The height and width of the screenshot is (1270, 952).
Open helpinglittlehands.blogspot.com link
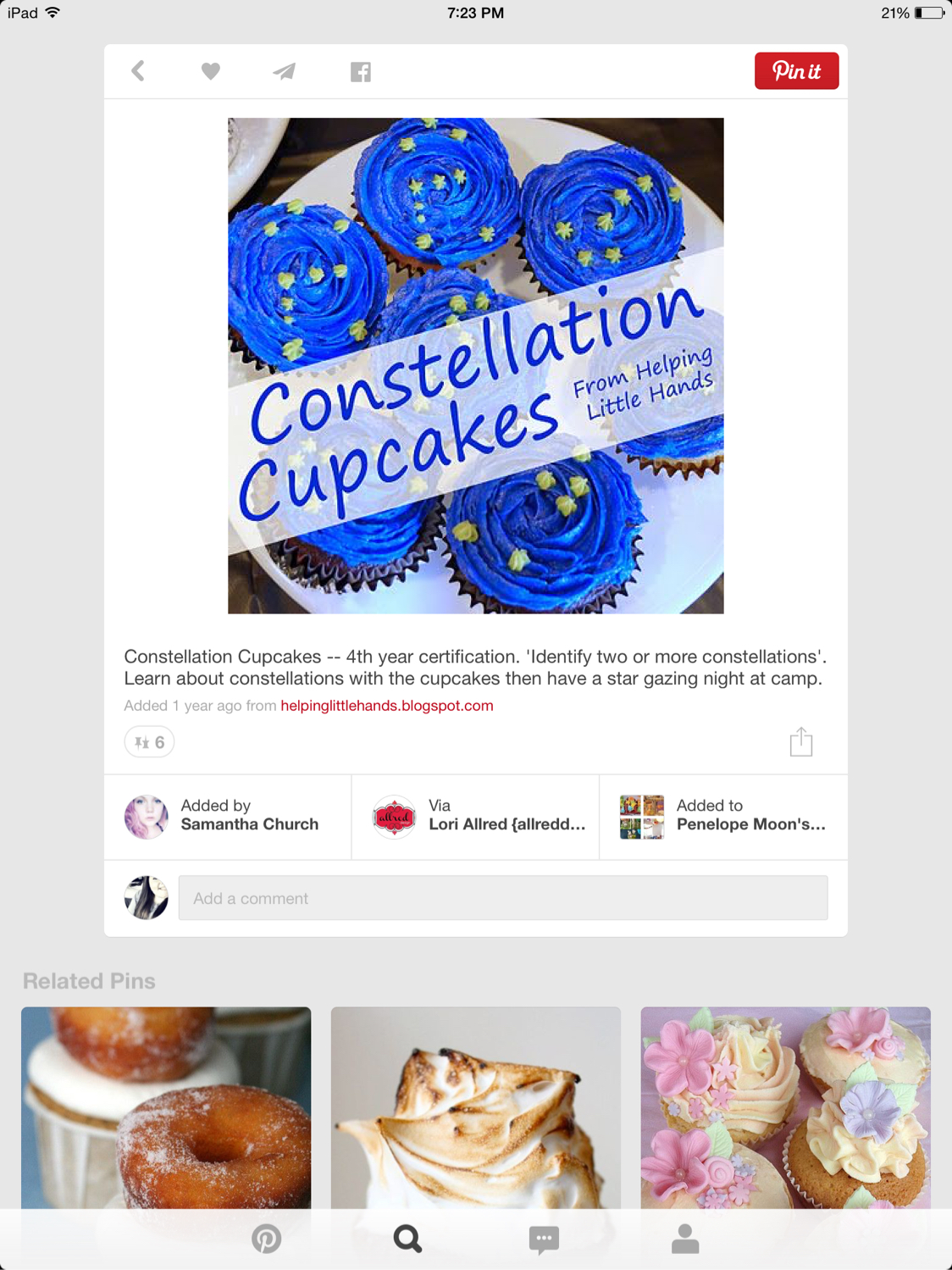tap(386, 705)
